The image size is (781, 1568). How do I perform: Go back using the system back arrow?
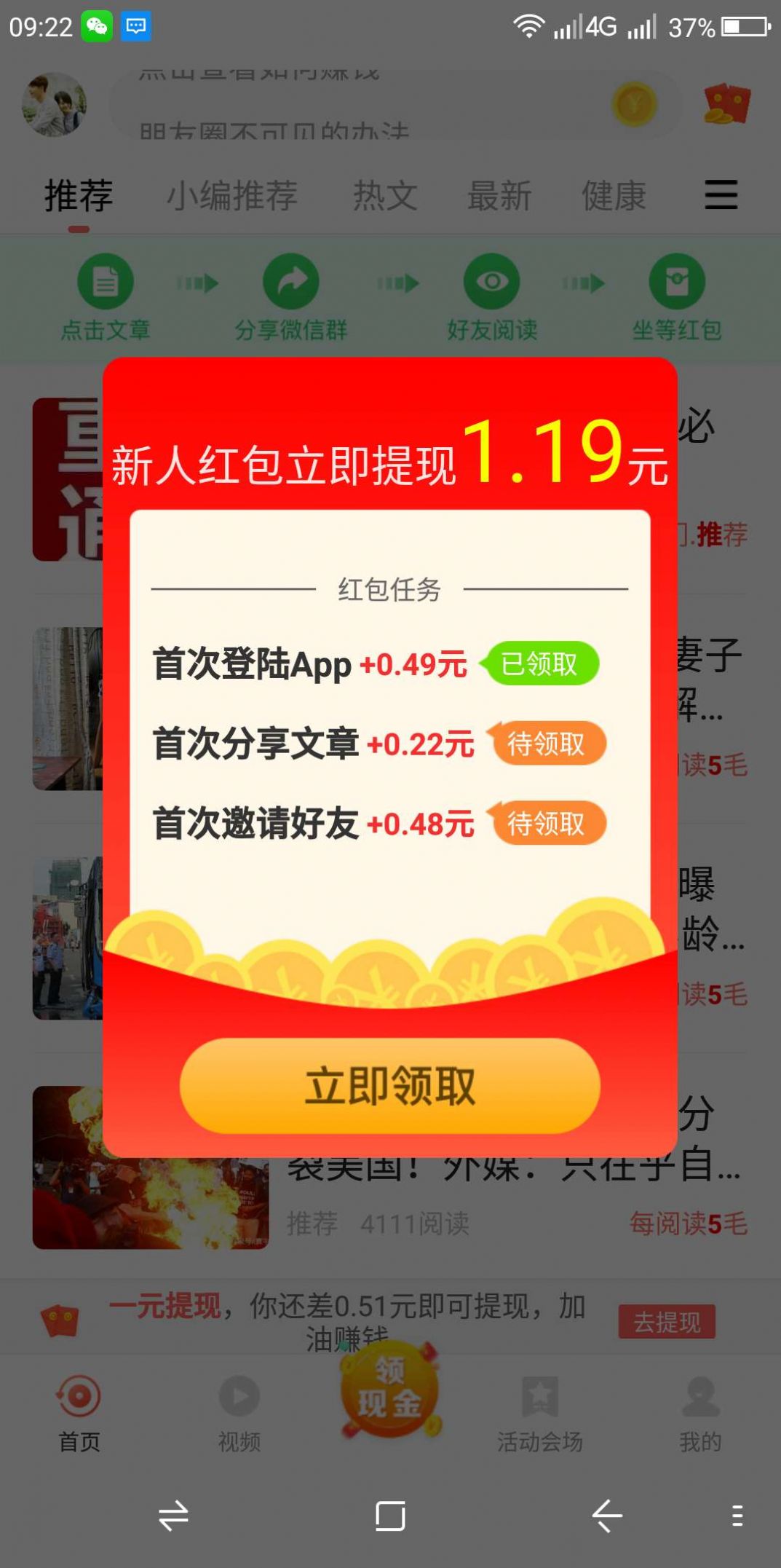tap(606, 1517)
